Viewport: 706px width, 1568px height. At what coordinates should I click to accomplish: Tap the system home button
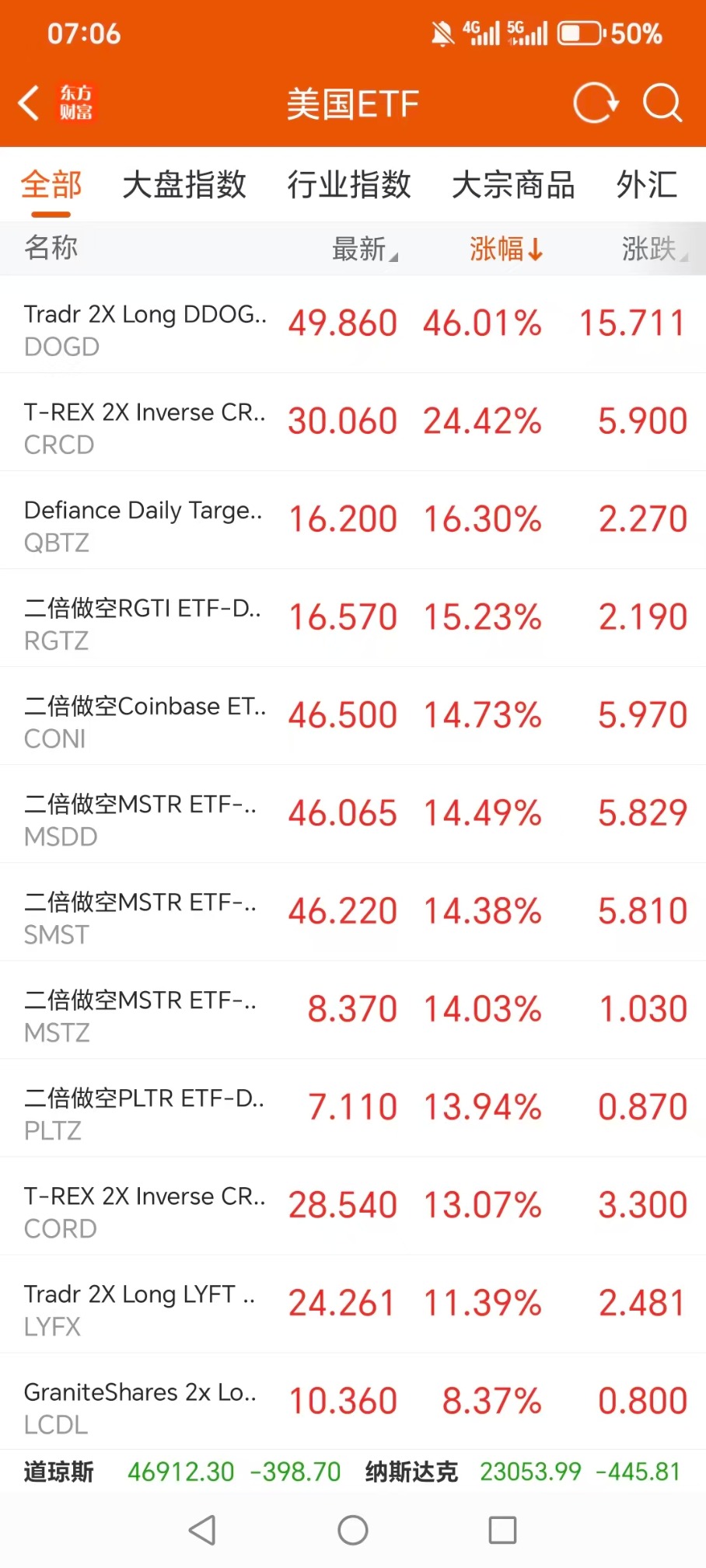pos(353,1531)
